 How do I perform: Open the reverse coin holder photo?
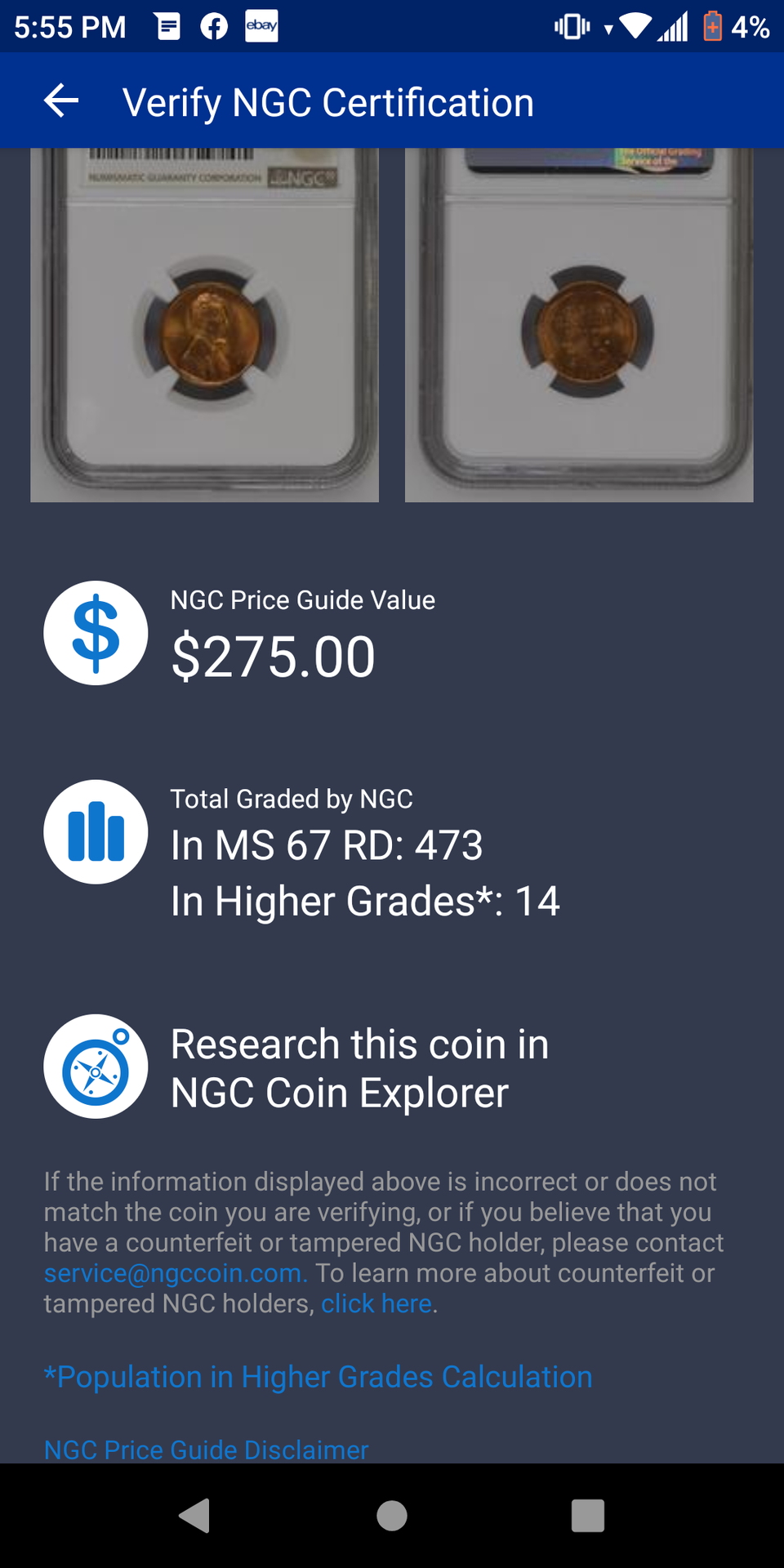(x=579, y=327)
